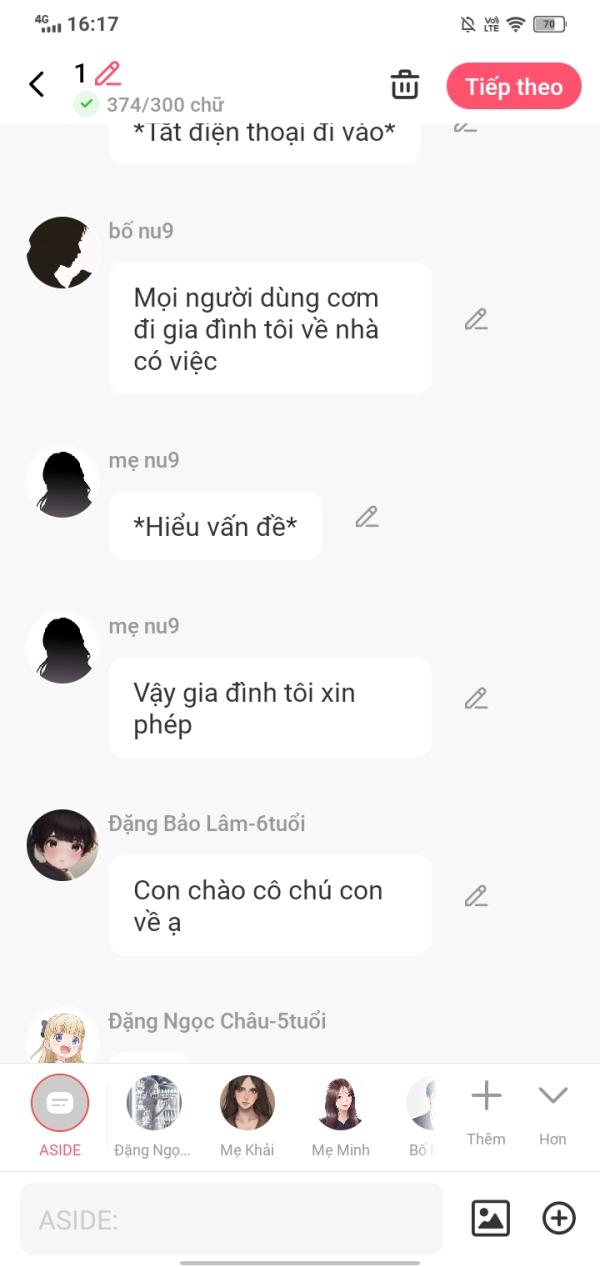Edit the "*Hiểu vấn đề*" message

(x=367, y=517)
